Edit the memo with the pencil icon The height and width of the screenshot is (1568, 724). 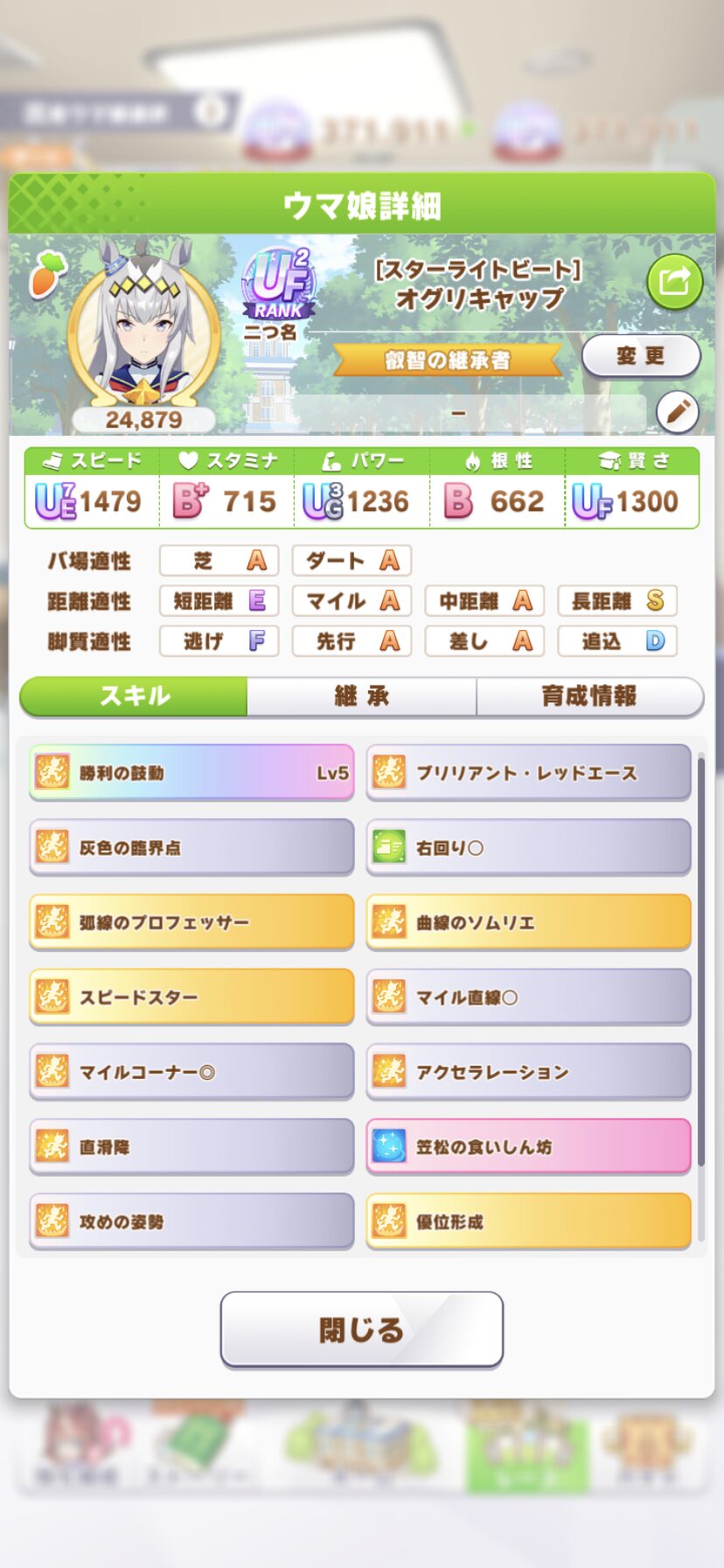coord(678,412)
